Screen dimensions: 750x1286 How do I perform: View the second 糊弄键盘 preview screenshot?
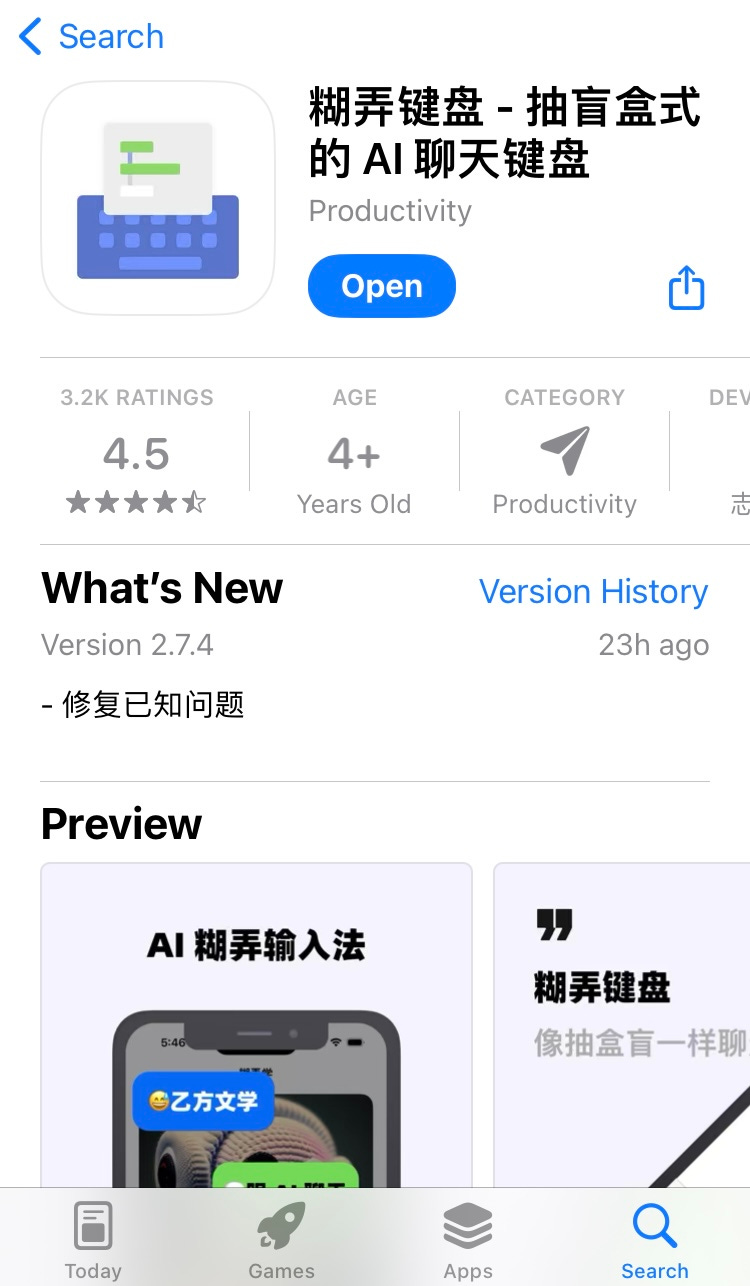[x=622, y=1020]
